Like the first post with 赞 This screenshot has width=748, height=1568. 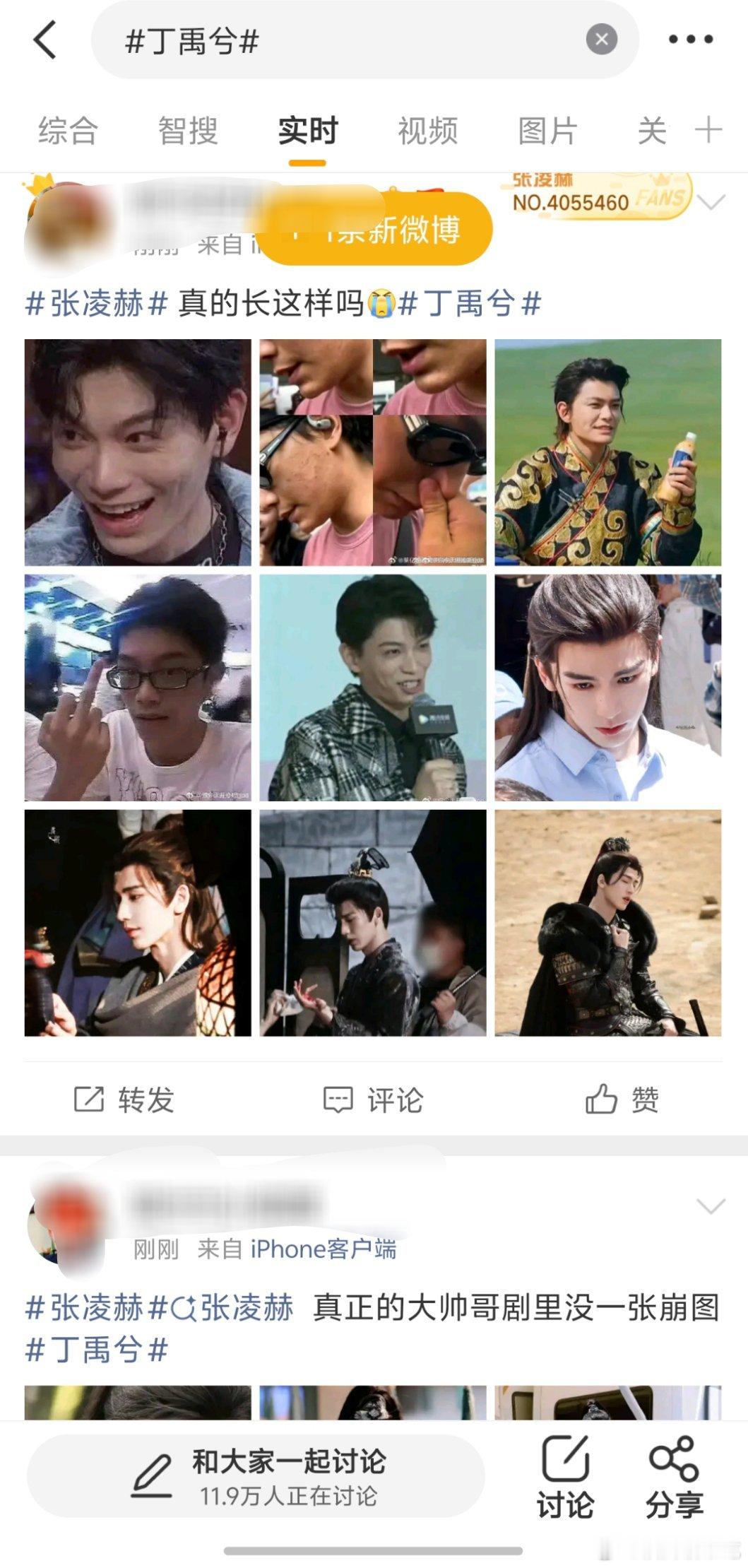point(622,1100)
